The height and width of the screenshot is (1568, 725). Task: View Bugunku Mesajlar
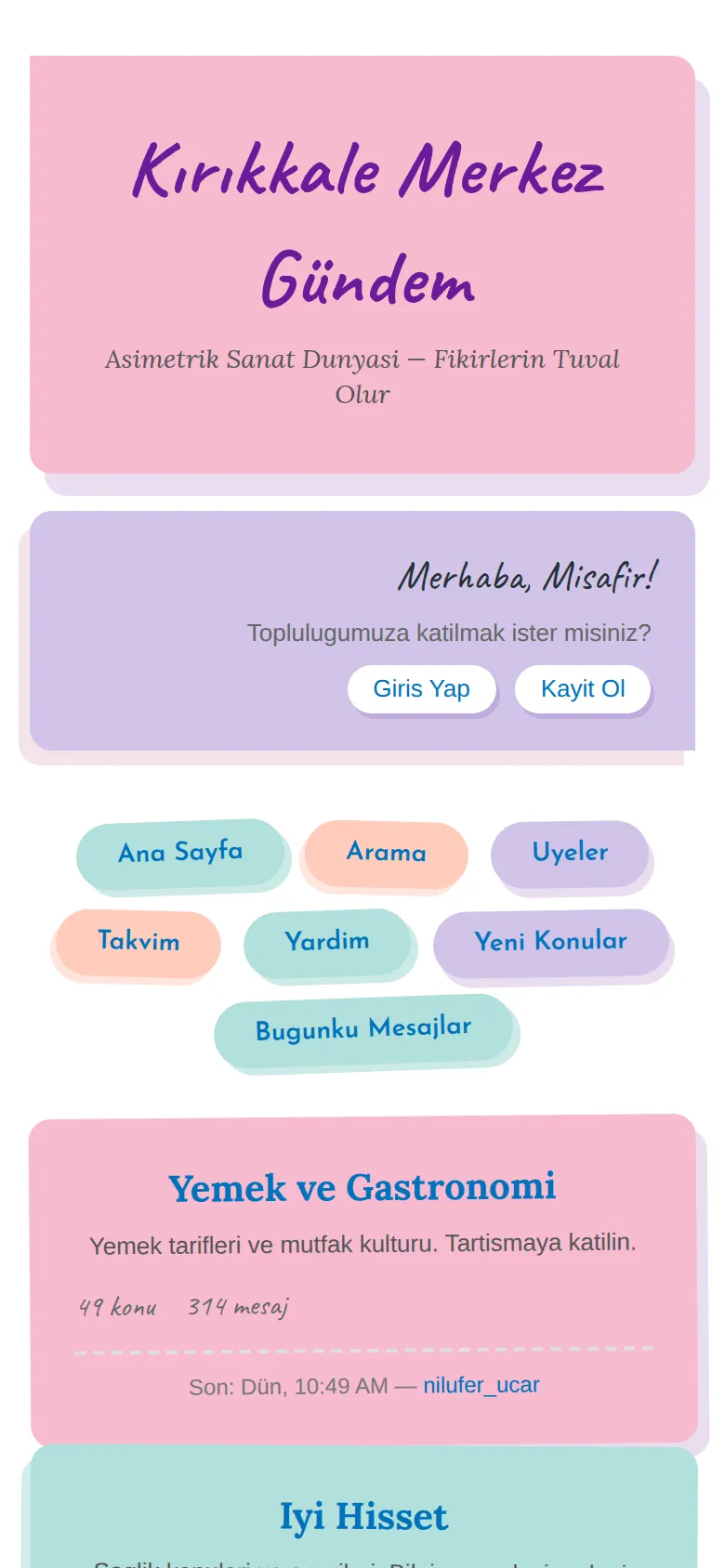tap(363, 1029)
